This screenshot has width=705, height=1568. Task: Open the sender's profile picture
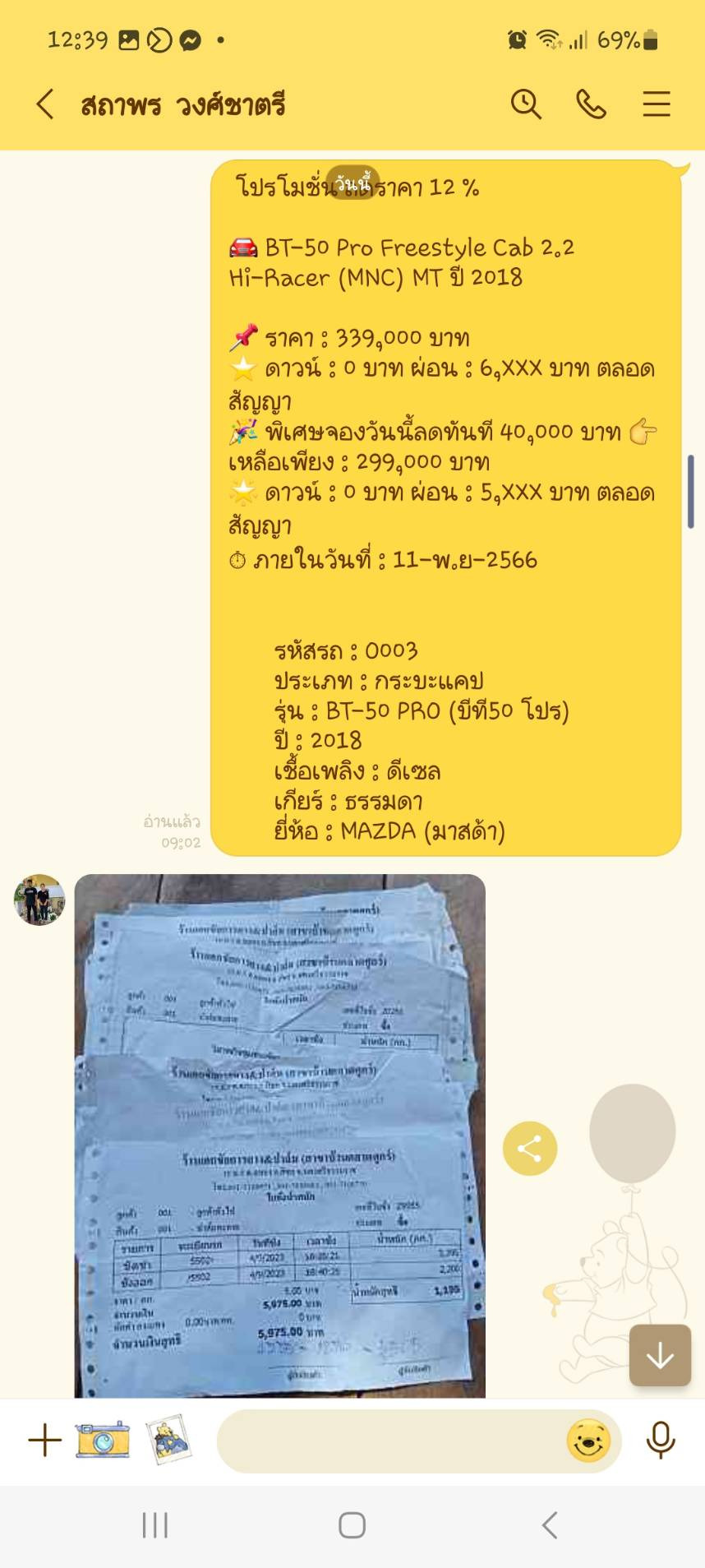coord(39,900)
